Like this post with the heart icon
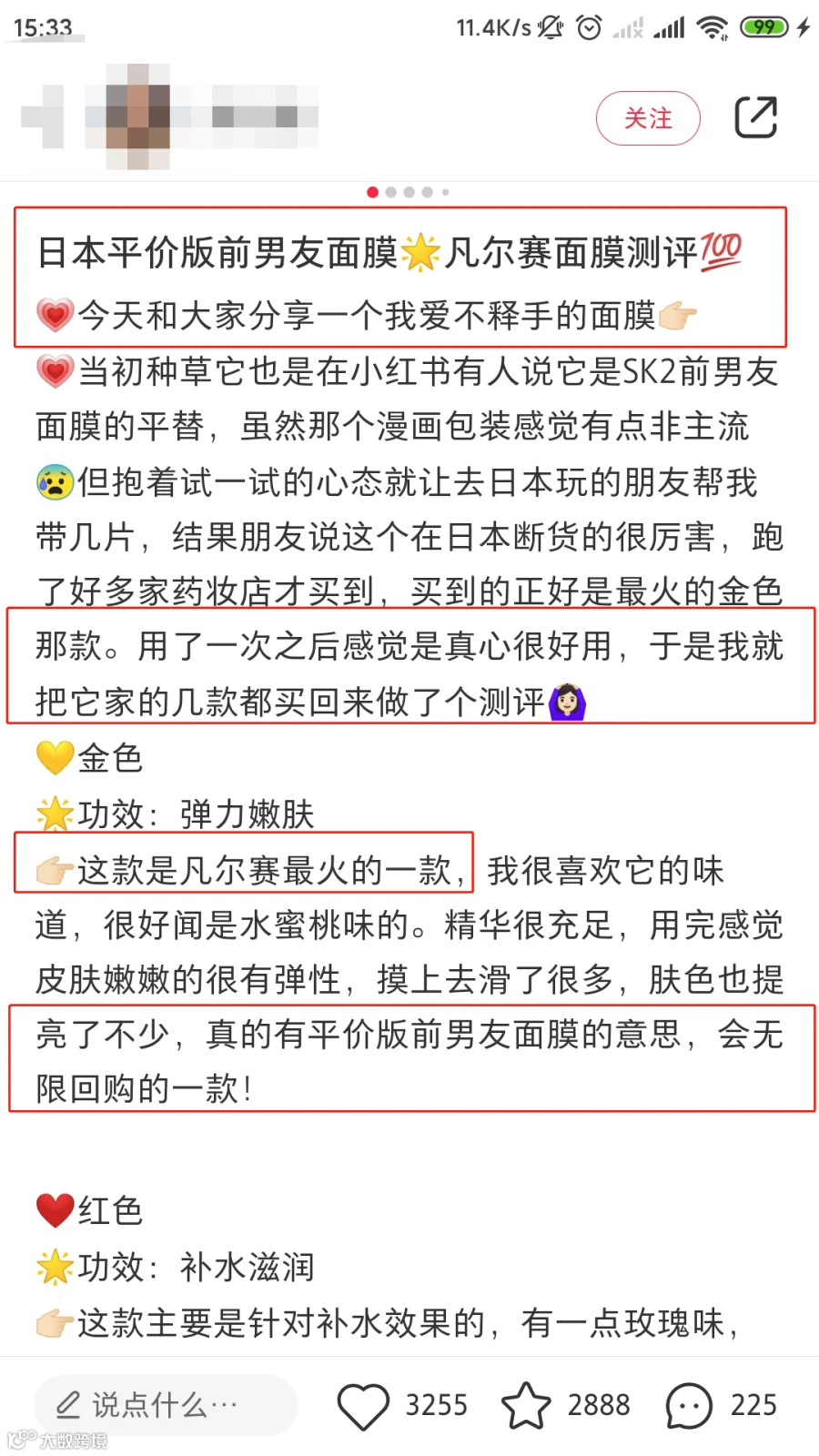Viewport: 819px width, 1456px height. click(x=363, y=1406)
